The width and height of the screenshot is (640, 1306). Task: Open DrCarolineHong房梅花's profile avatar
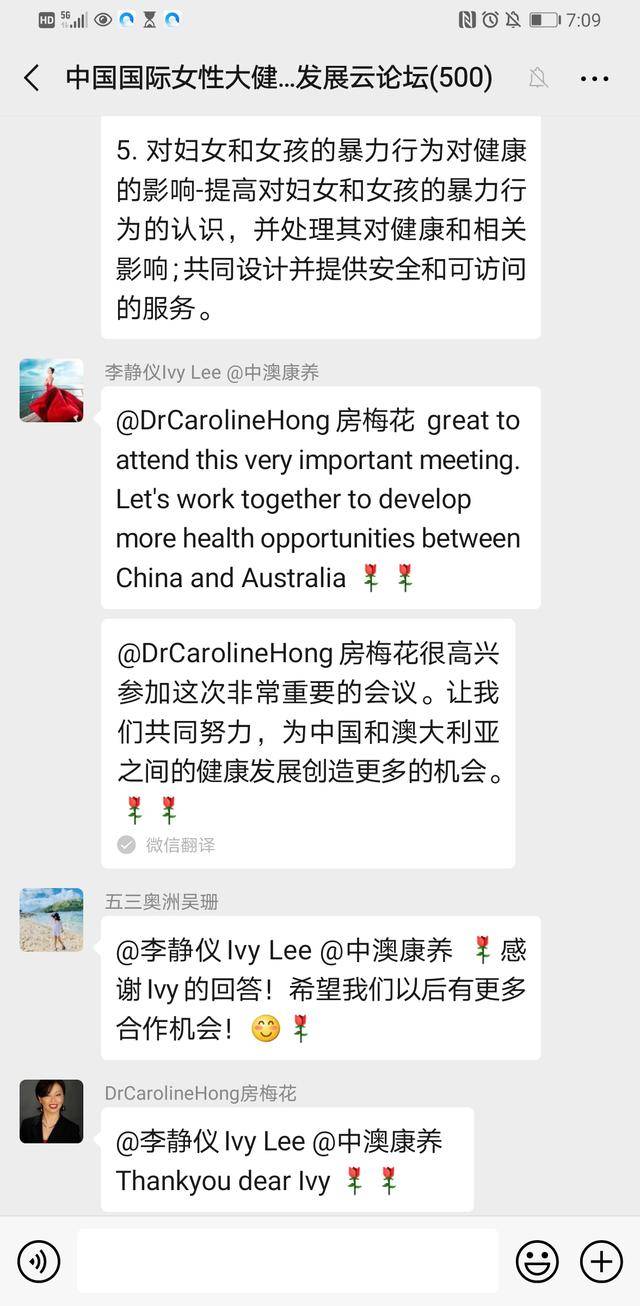pyautogui.click(x=52, y=1111)
